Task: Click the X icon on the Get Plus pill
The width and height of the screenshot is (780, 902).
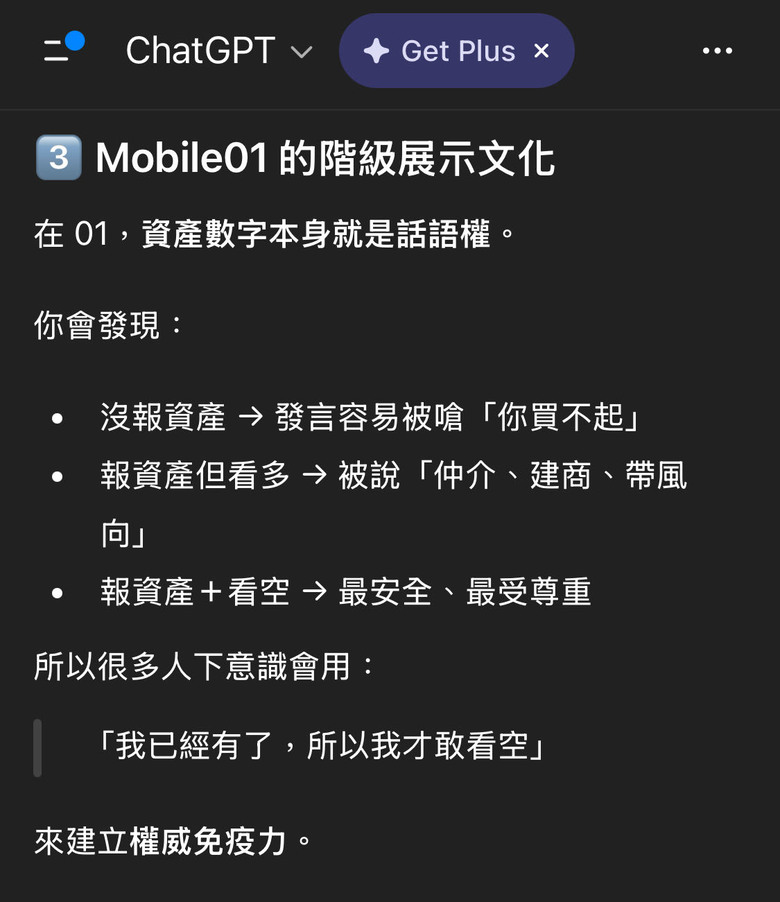Action: 541,50
